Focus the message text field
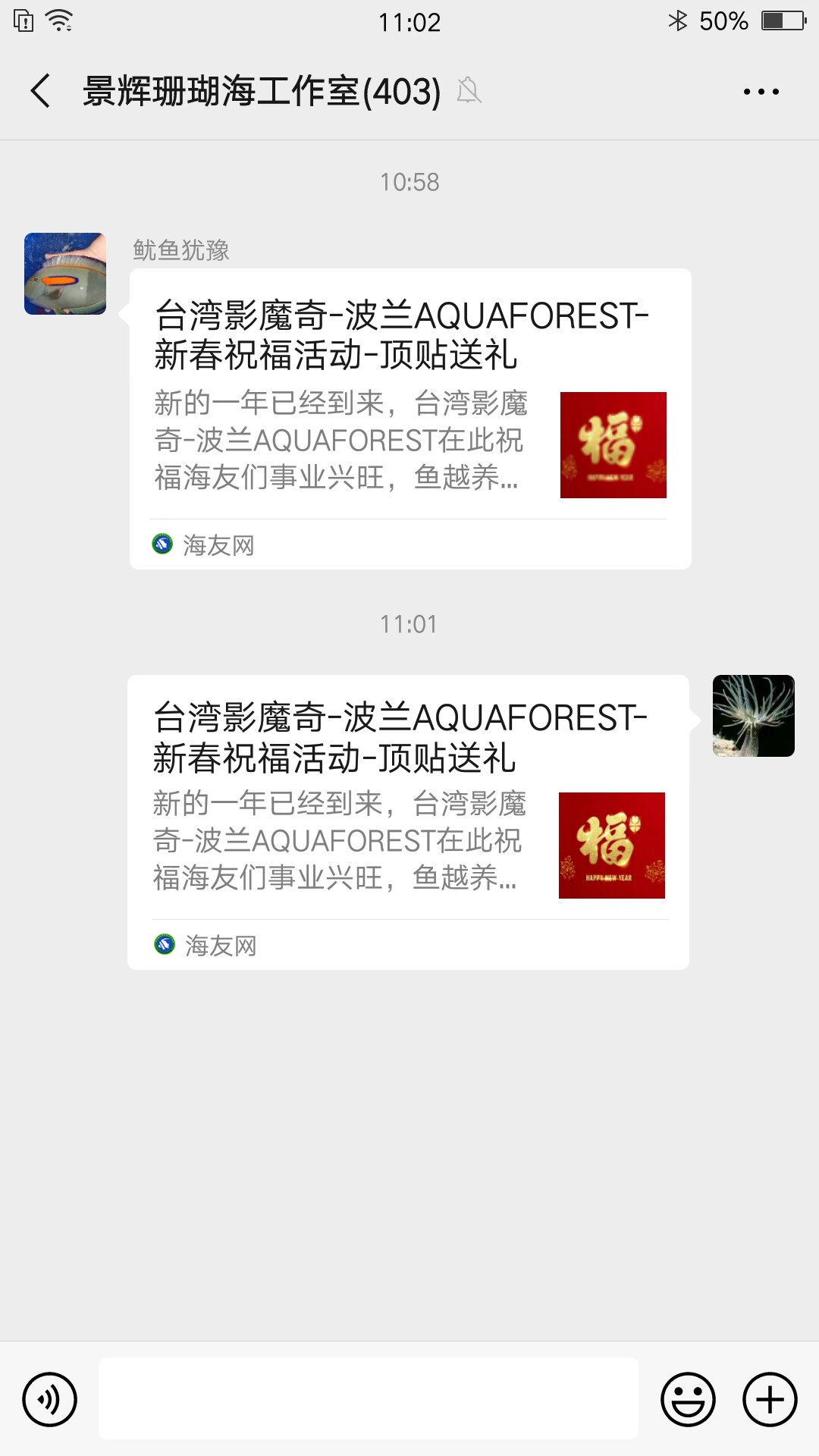 coord(368,1398)
